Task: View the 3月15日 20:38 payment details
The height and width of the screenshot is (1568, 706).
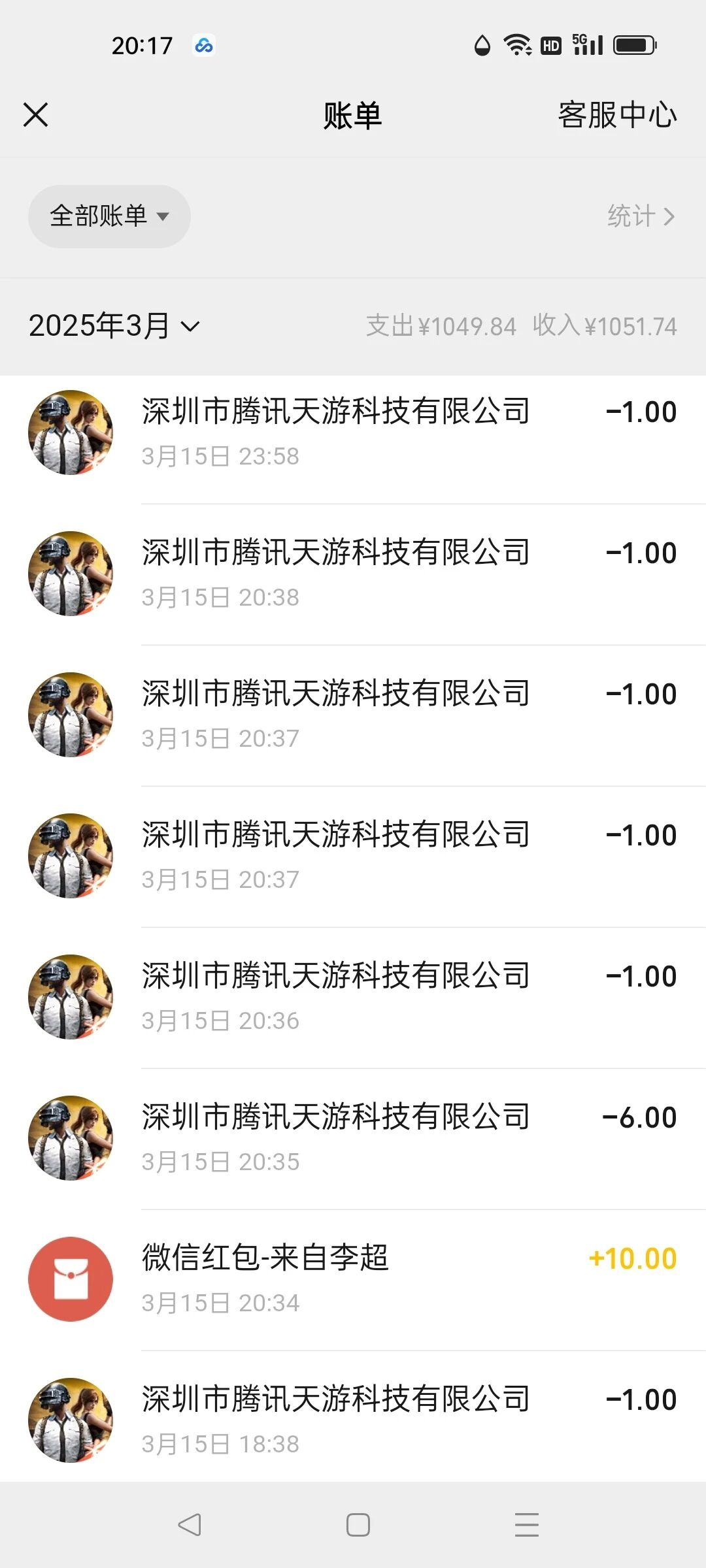Action: coord(353,574)
